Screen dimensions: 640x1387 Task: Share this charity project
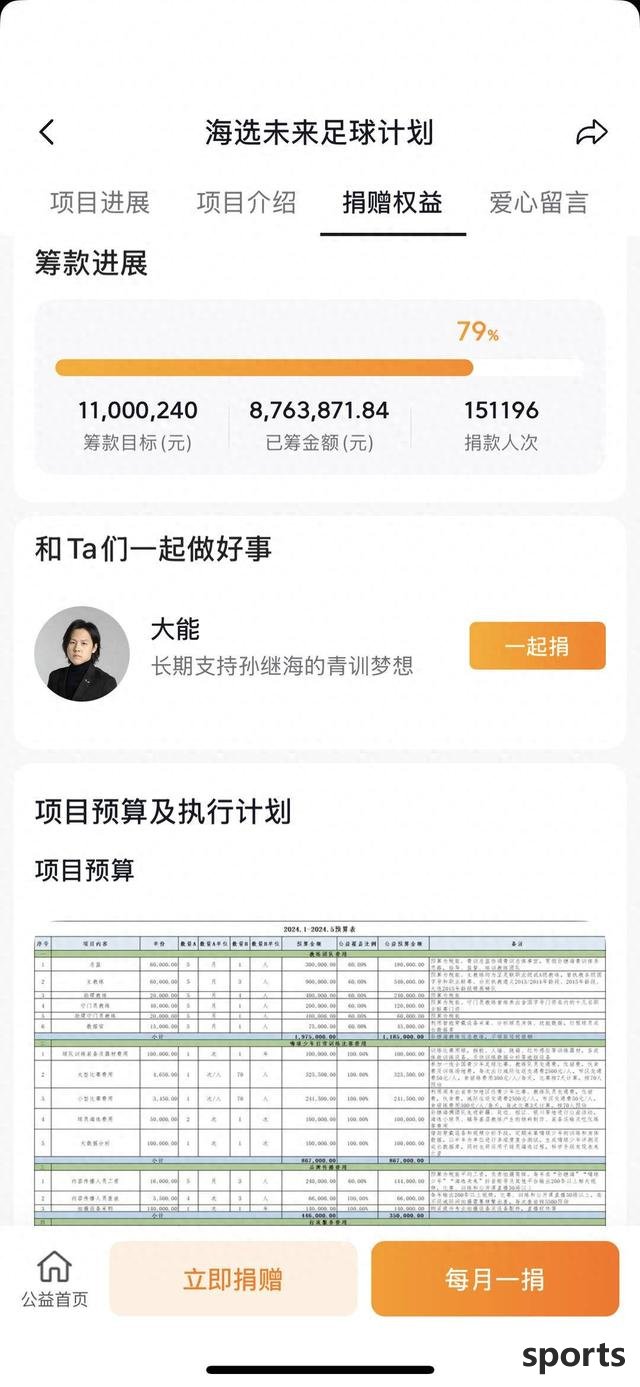point(592,132)
